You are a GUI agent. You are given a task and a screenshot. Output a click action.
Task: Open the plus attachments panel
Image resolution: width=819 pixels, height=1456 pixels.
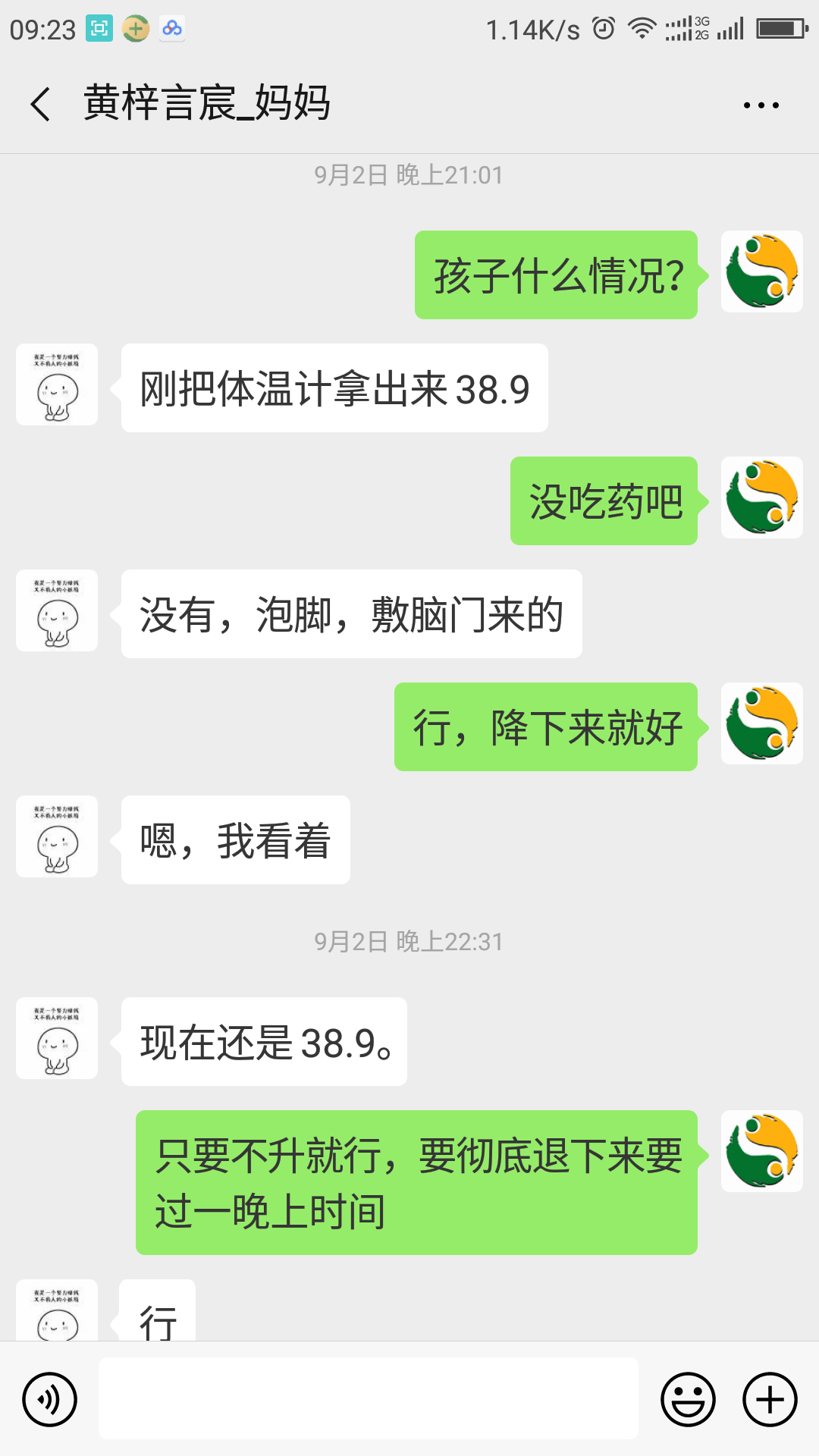[770, 1399]
